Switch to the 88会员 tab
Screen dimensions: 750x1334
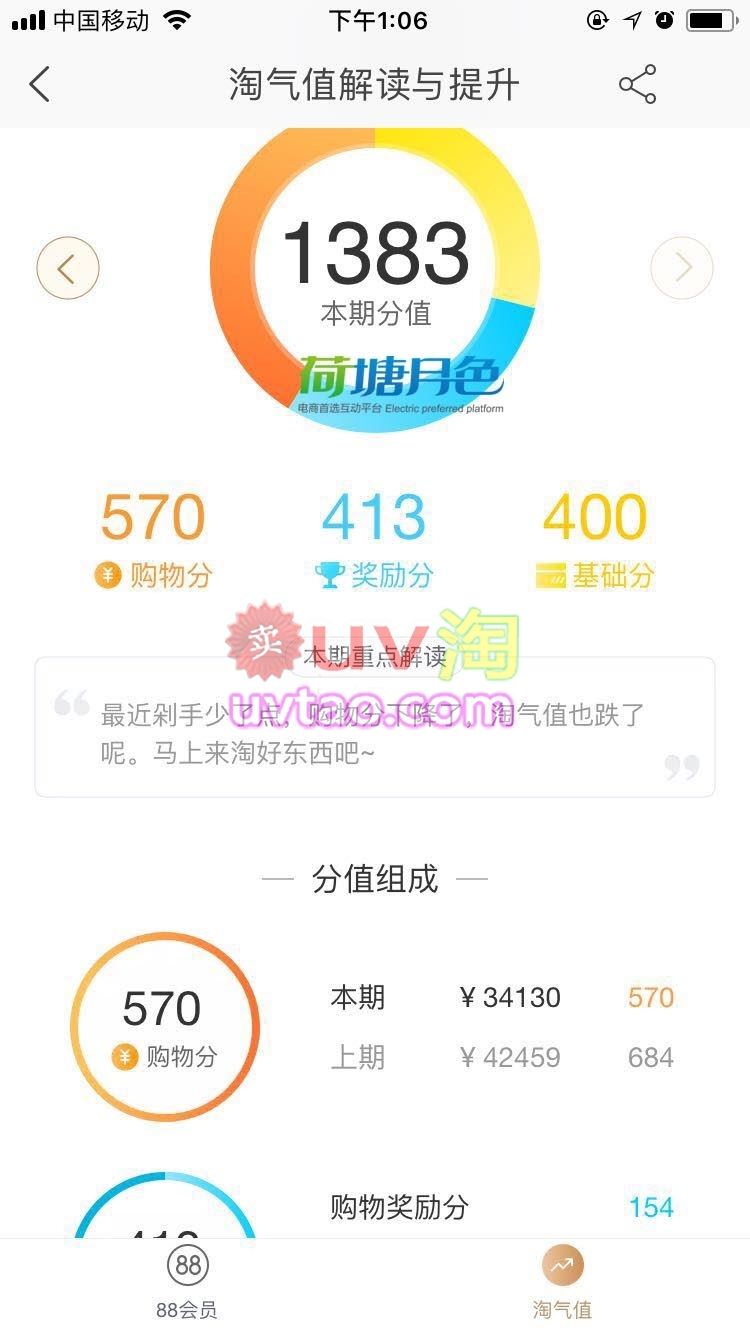tap(187, 1282)
